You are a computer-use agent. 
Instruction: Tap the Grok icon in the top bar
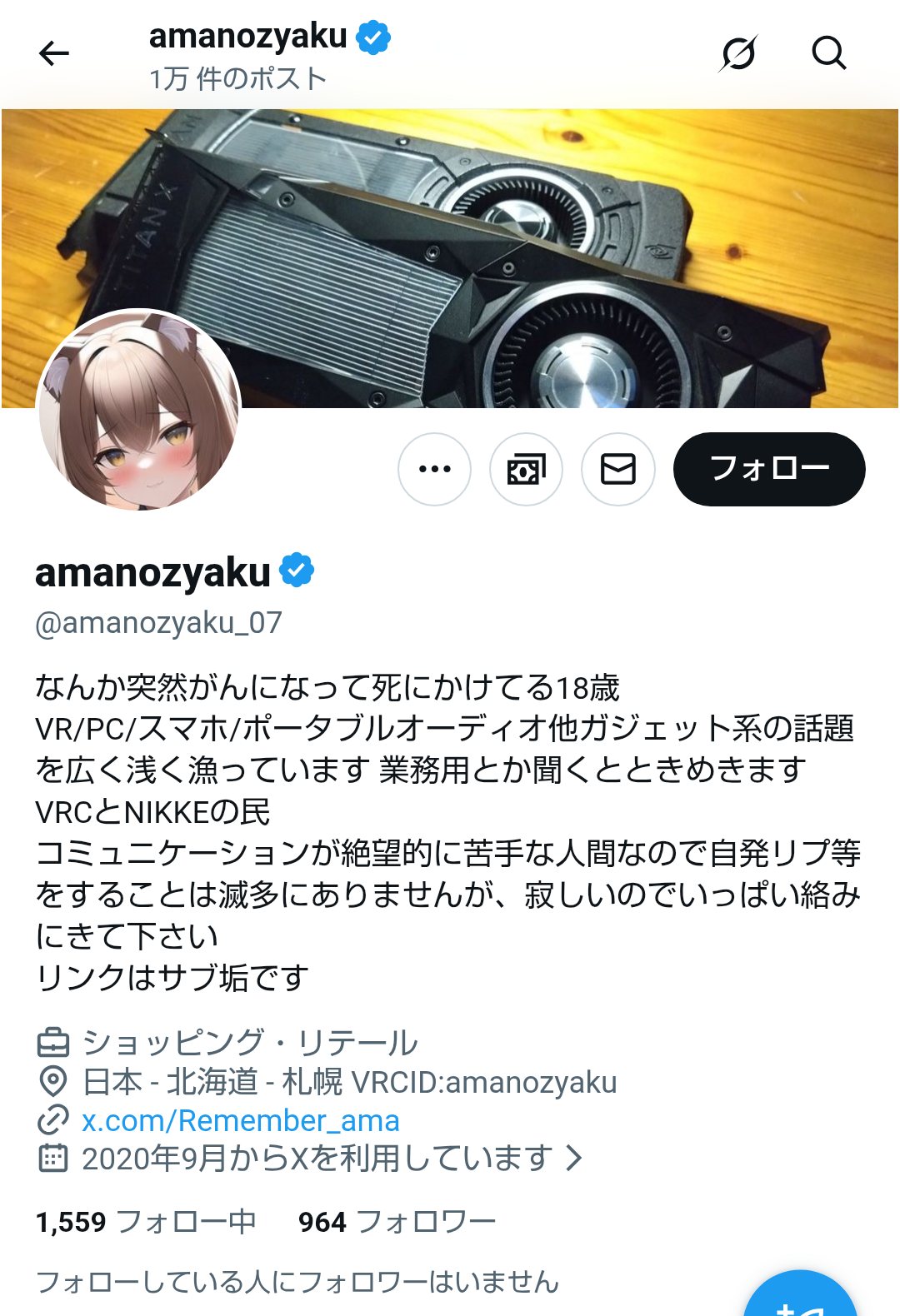(738, 54)
